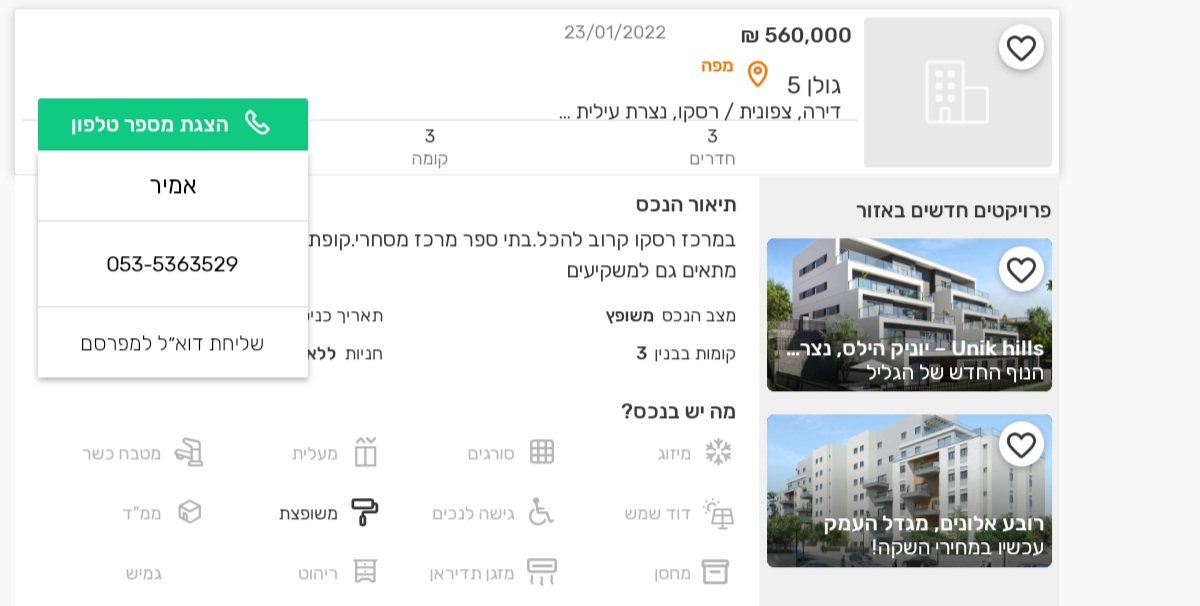Viewport: 1200px width, 606px height.
Task: Open the מפה map link
Action: (x=733, y=69)
